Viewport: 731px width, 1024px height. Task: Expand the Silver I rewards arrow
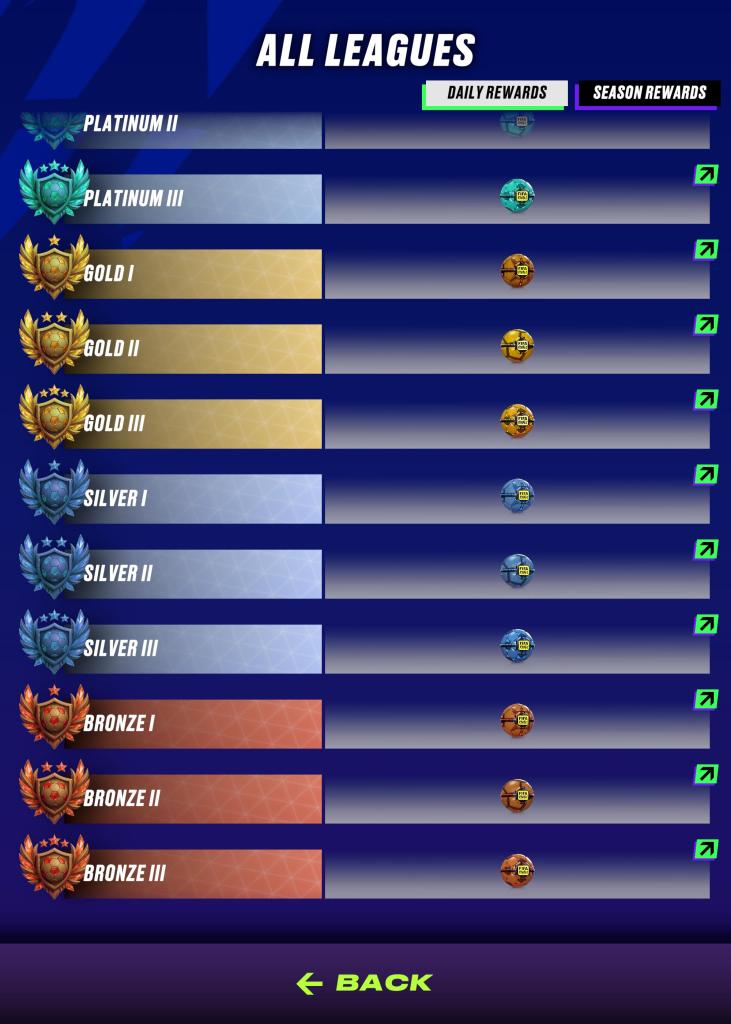[x=706, y=474]
